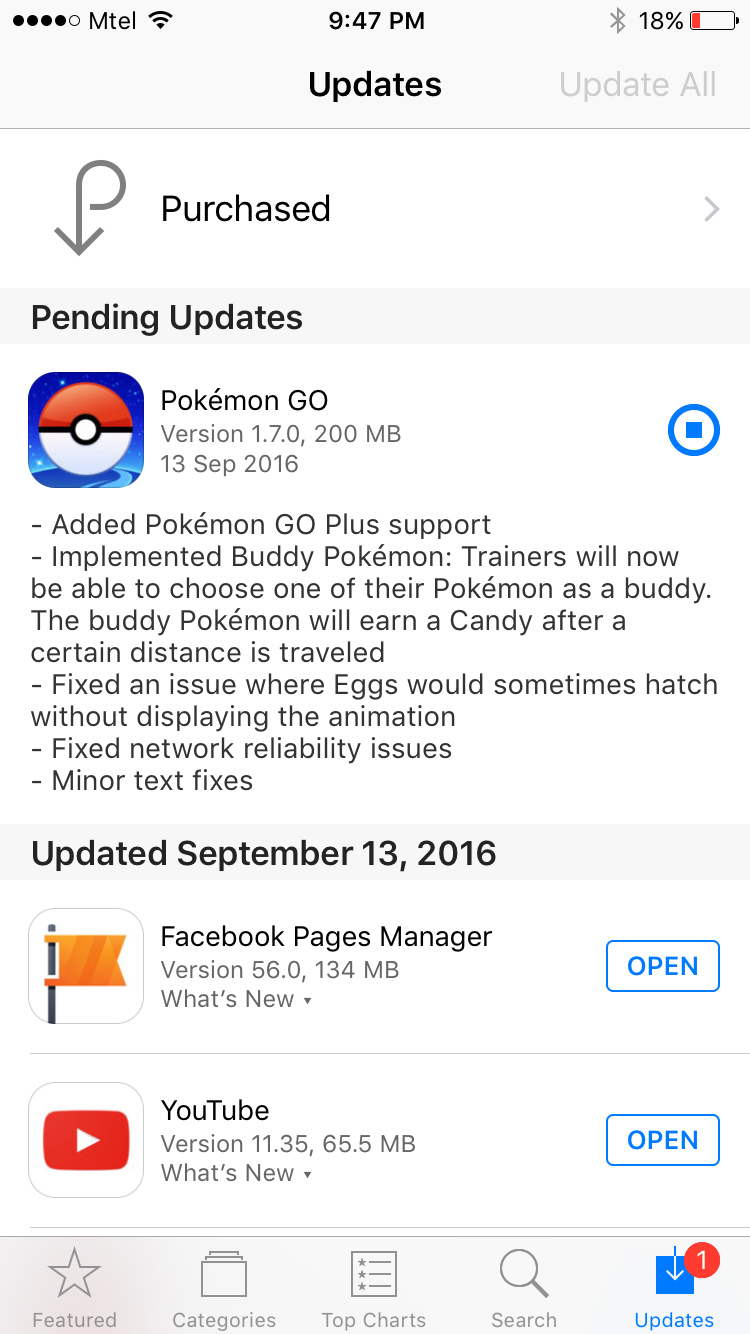Switch to the Search tab
750x1334 pixels.
point(524,1290)
